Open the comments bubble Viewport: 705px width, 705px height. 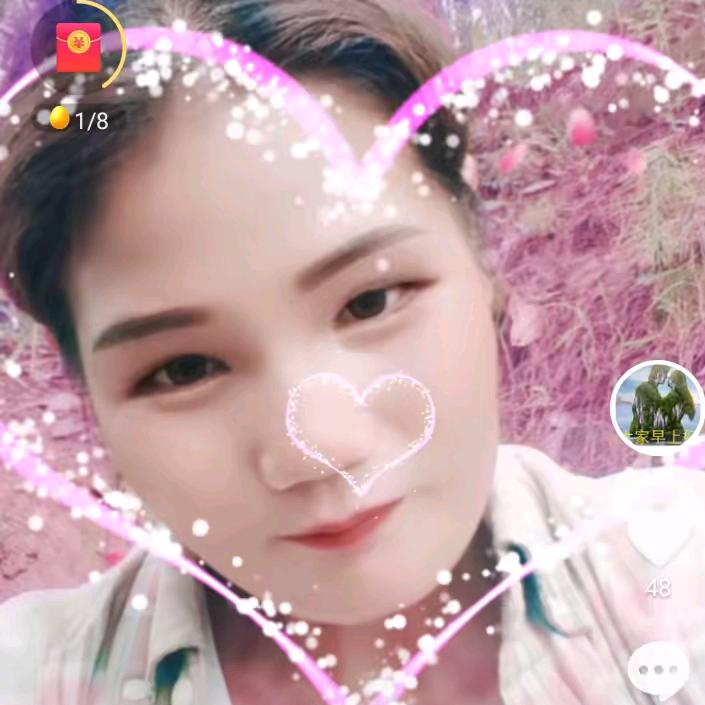point(658,670)
